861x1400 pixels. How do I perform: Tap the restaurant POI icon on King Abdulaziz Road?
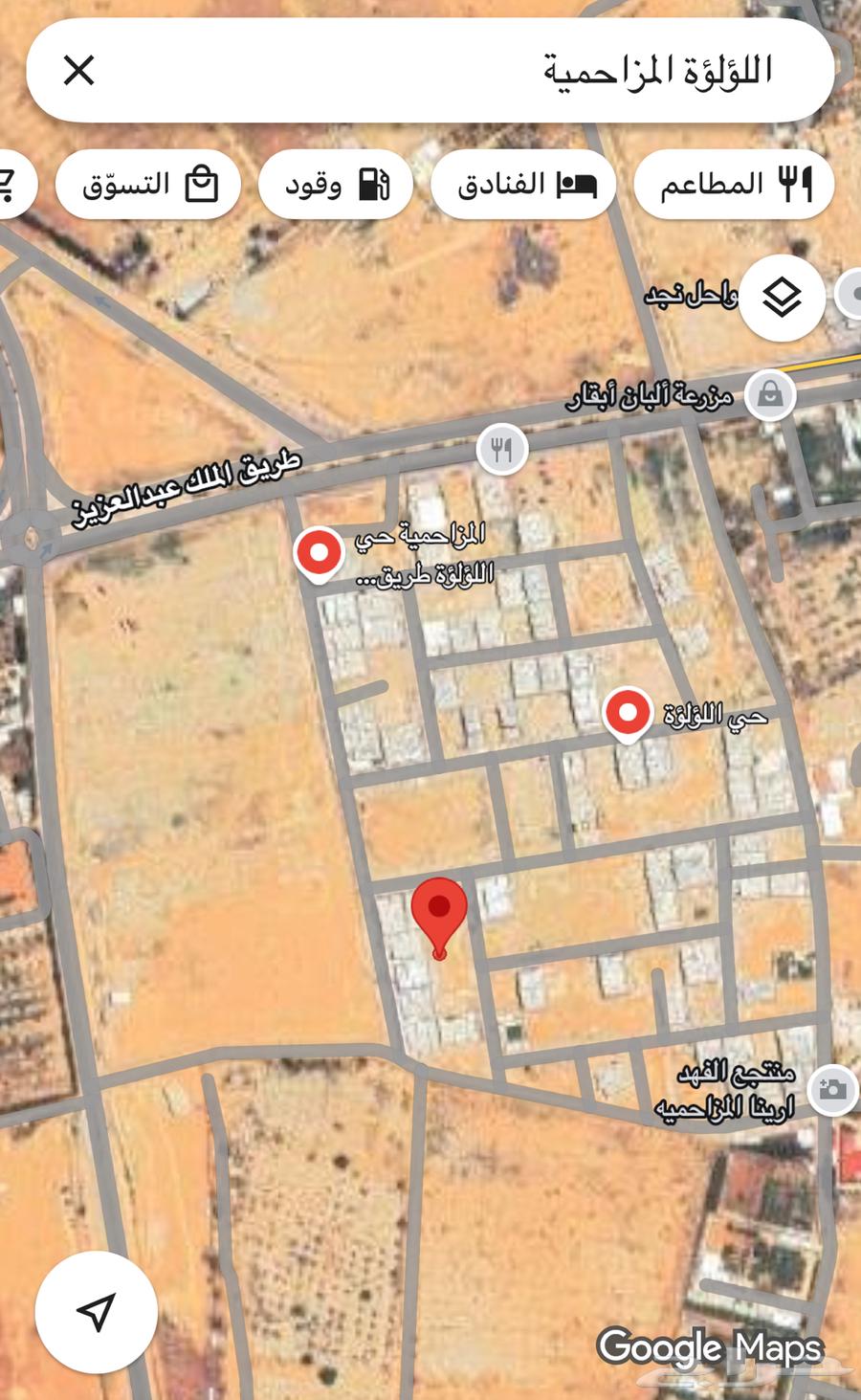click(x=501, y=447)
